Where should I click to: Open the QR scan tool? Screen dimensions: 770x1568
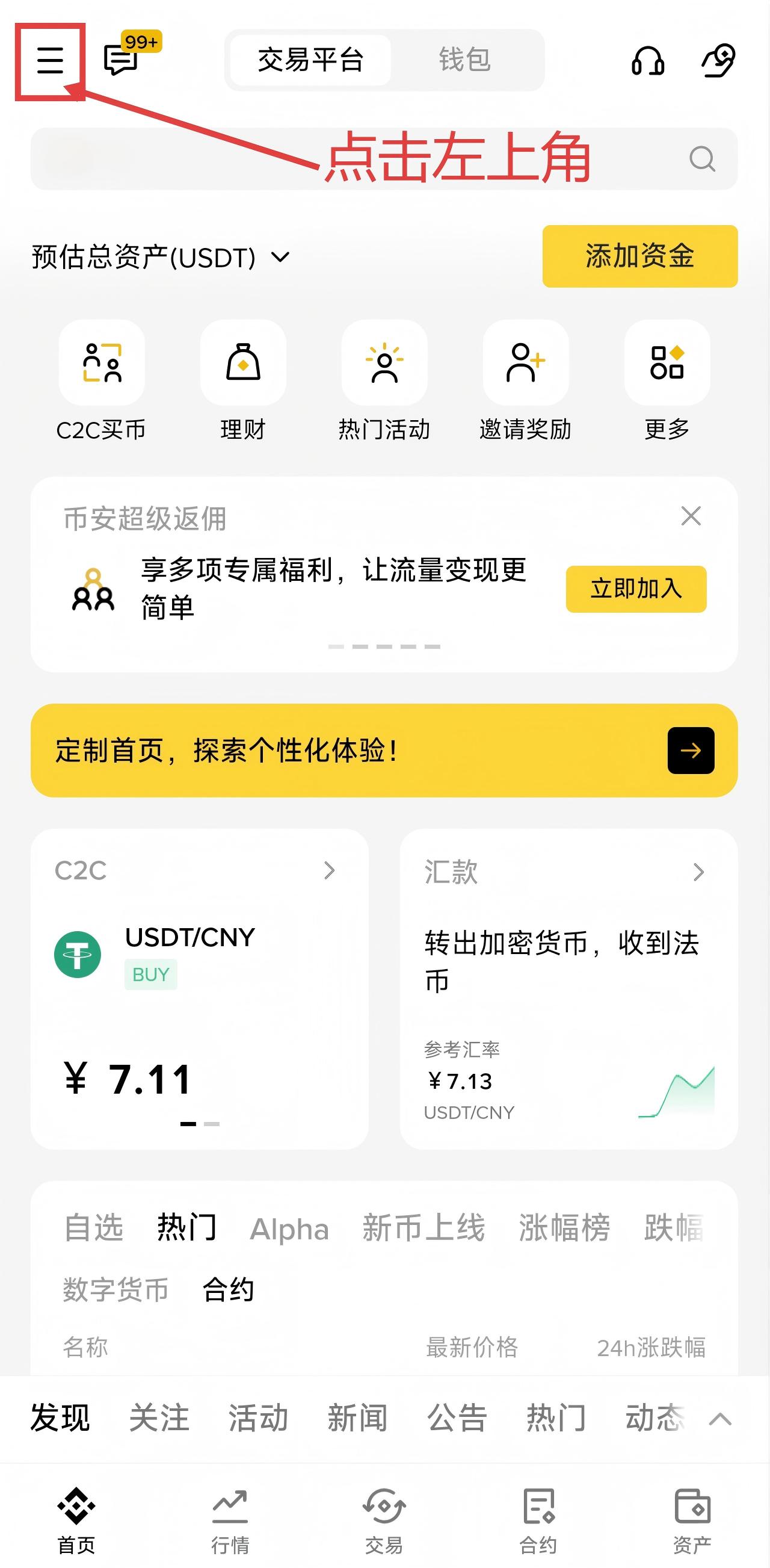tap(718, 61)
